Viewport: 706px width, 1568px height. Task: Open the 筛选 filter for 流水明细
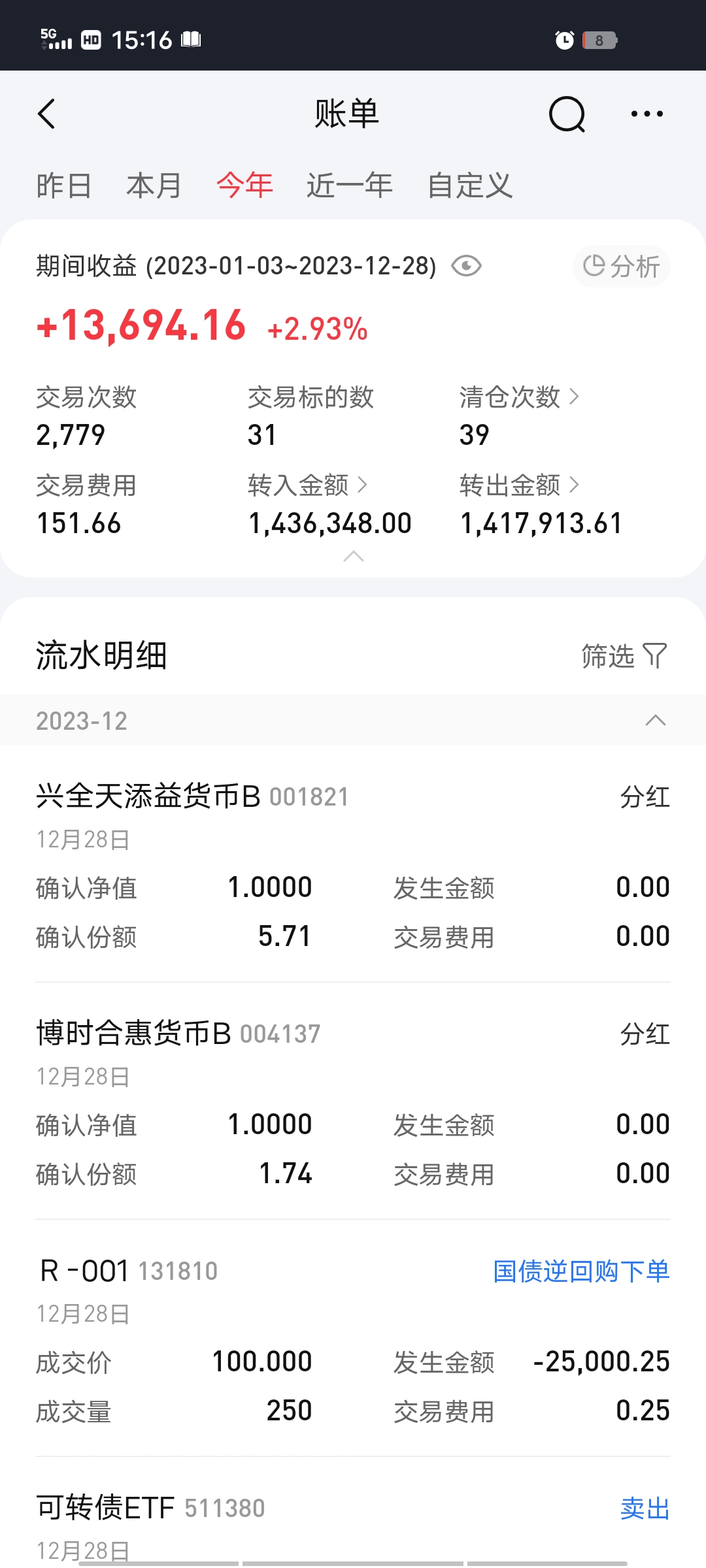tap(624, 656)
